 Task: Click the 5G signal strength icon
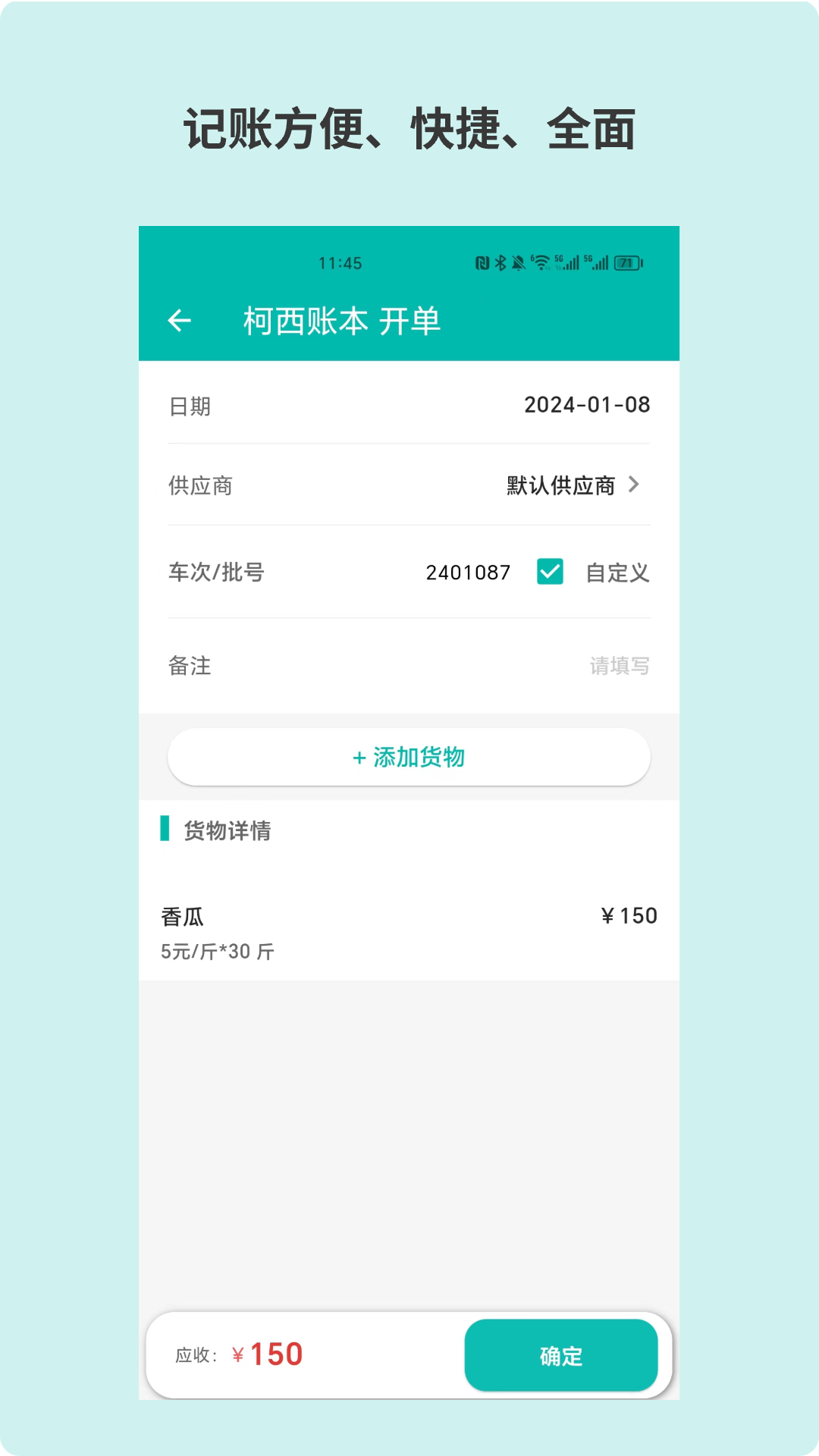tap(573, 263)
